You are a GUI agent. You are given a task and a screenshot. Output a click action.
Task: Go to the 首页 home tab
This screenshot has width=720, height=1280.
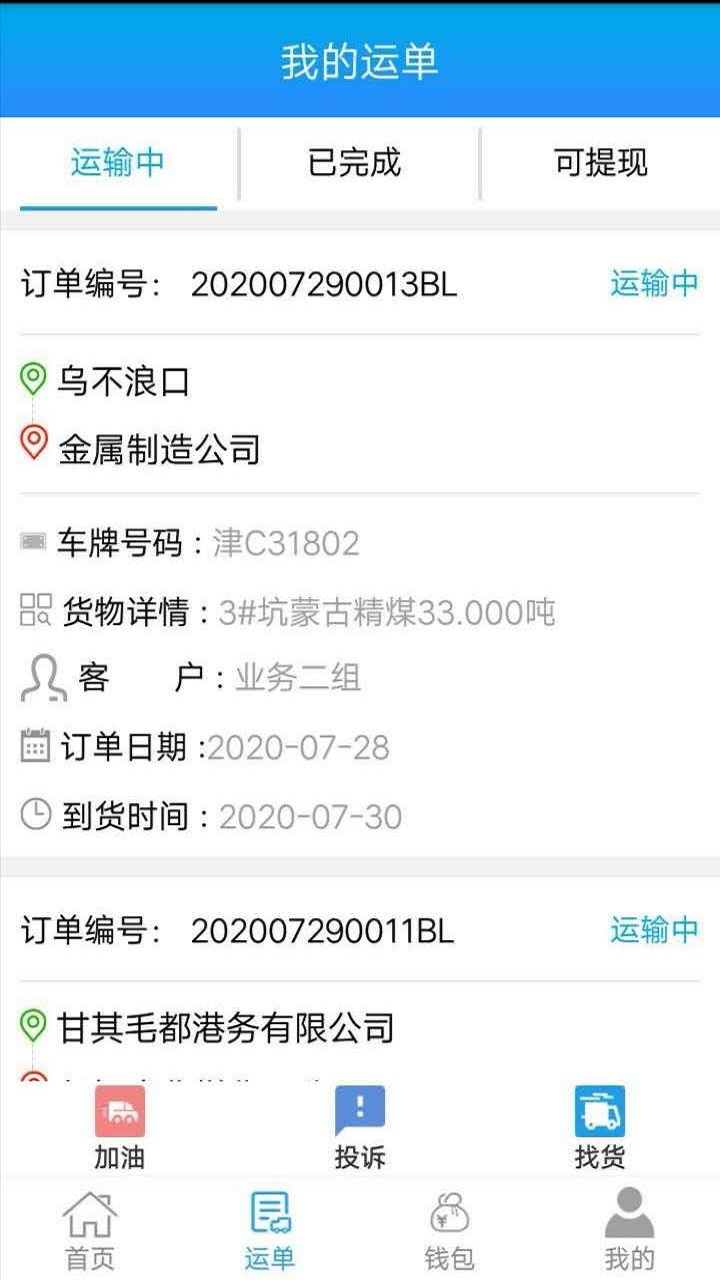pyautogui.click(x=90, y=1230)
